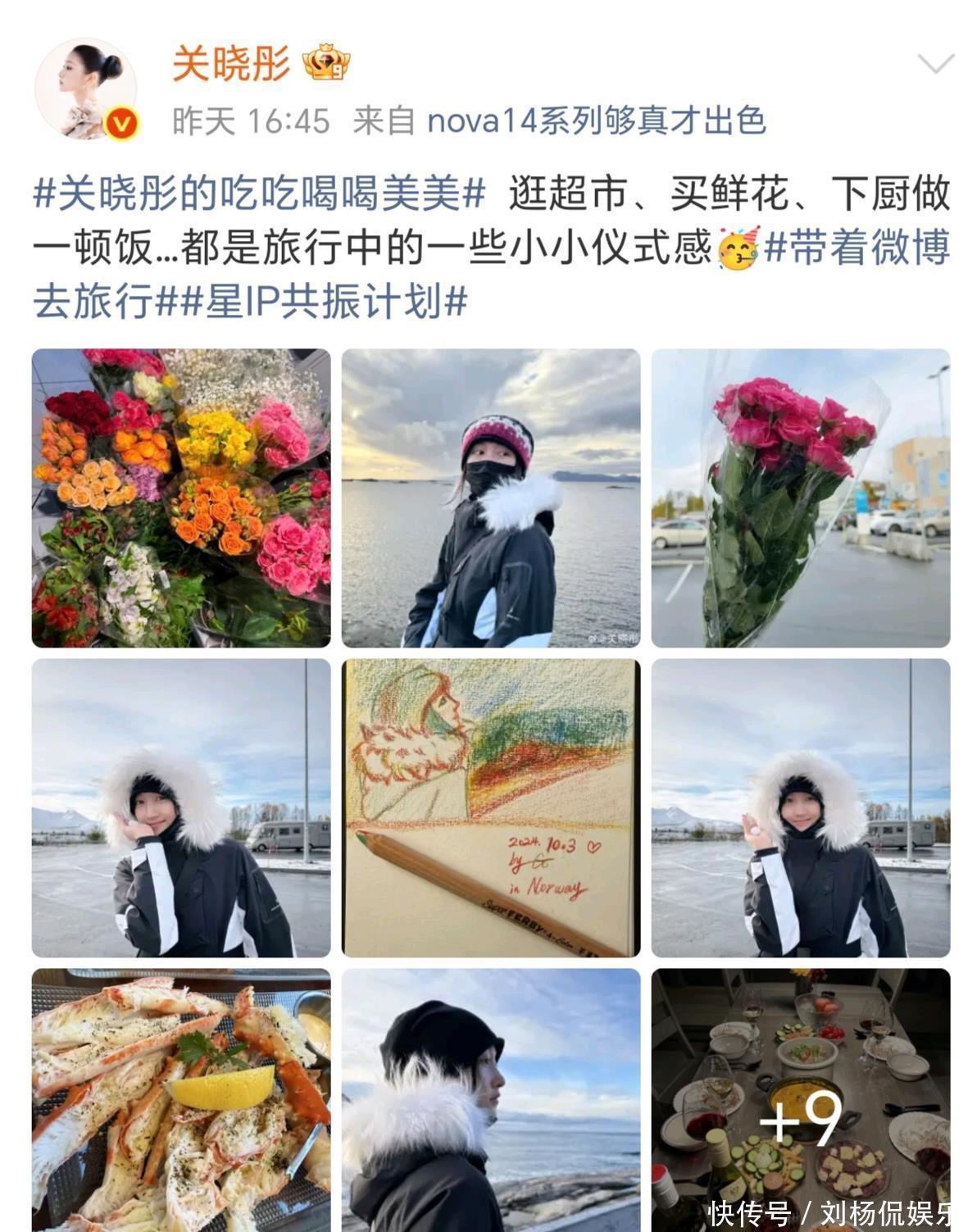
Task: Open 关晓彤's profile avatar
Action: coord(85,89)
